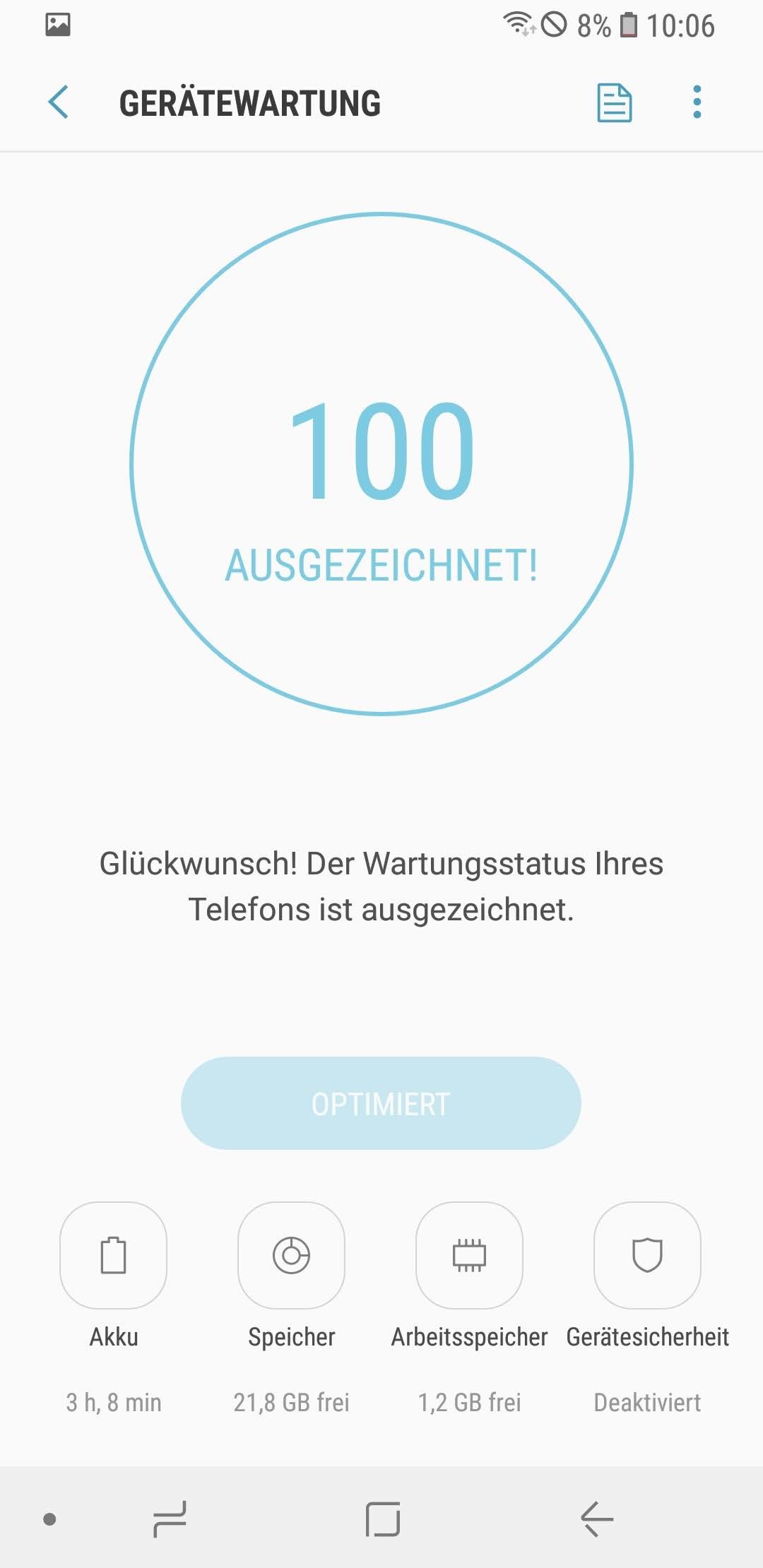The width and height of the screenshot is (763, 1568).
Task: Tap the system back arrow
Action: tap(597, 1519)
